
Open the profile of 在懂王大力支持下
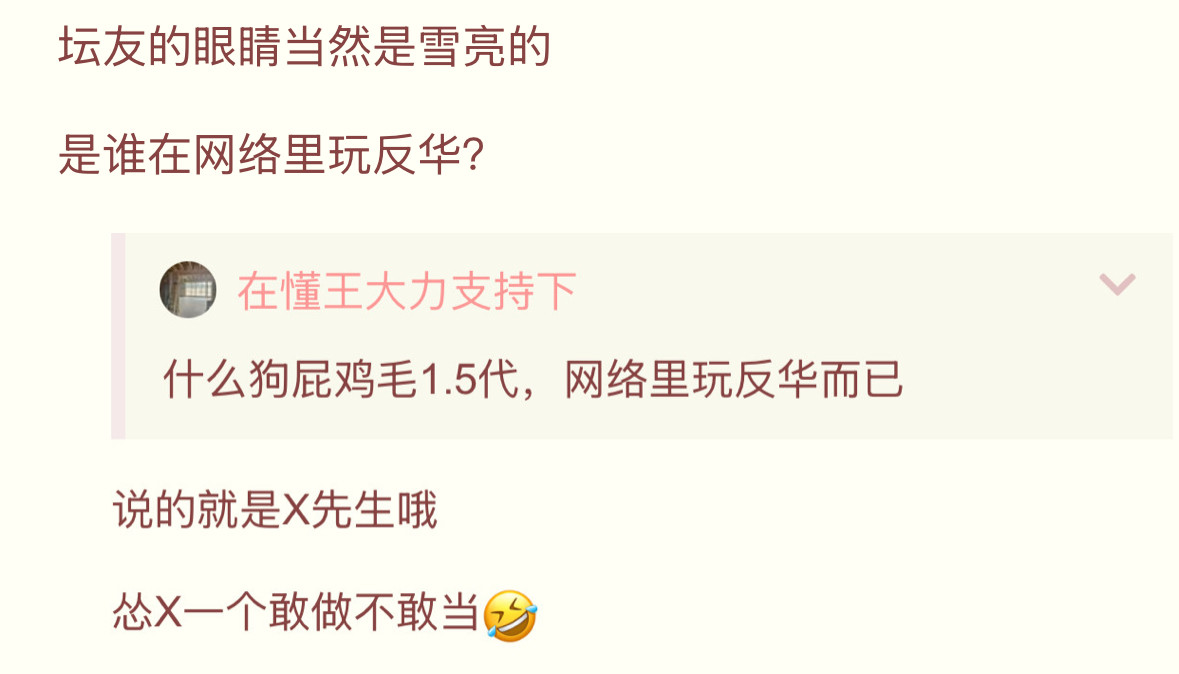(407, 291)
